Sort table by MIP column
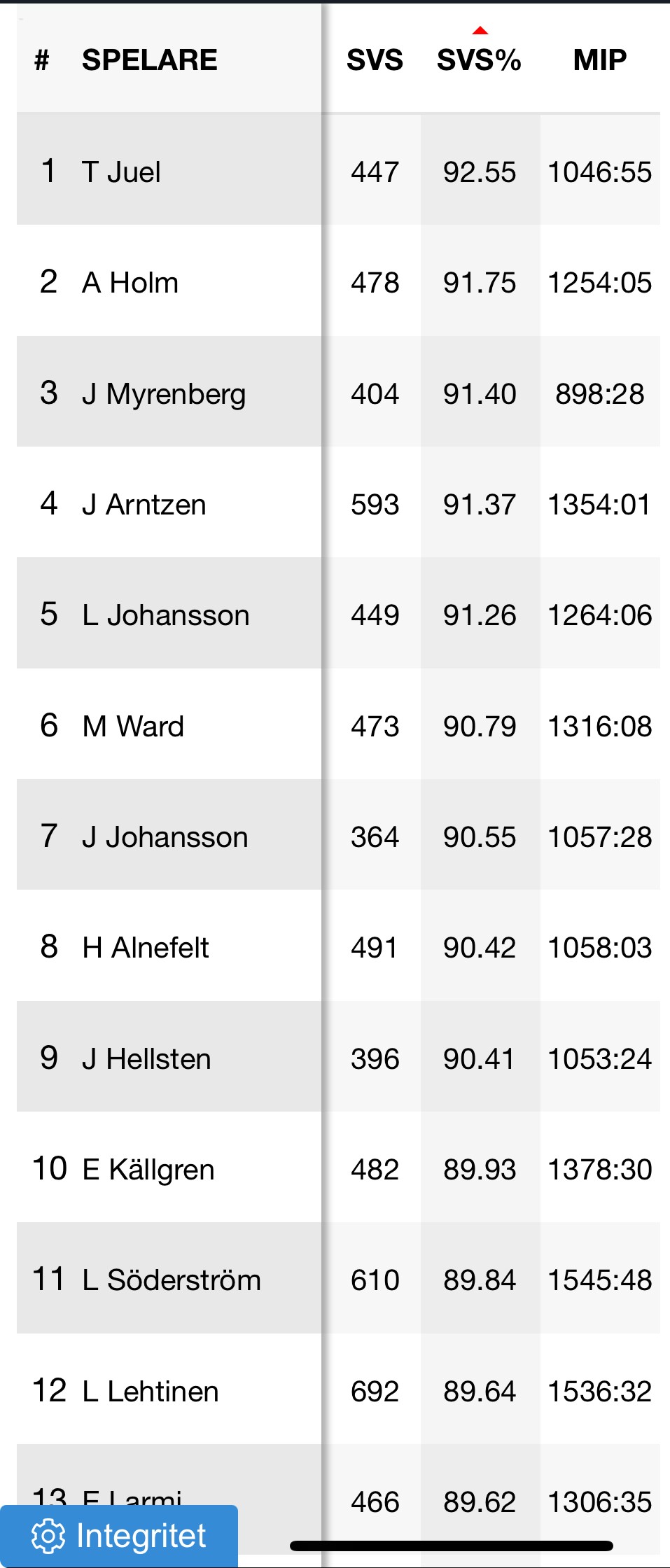Viewport: 670px width, 1568px height. pyautogui.click(x=599, y=60)
